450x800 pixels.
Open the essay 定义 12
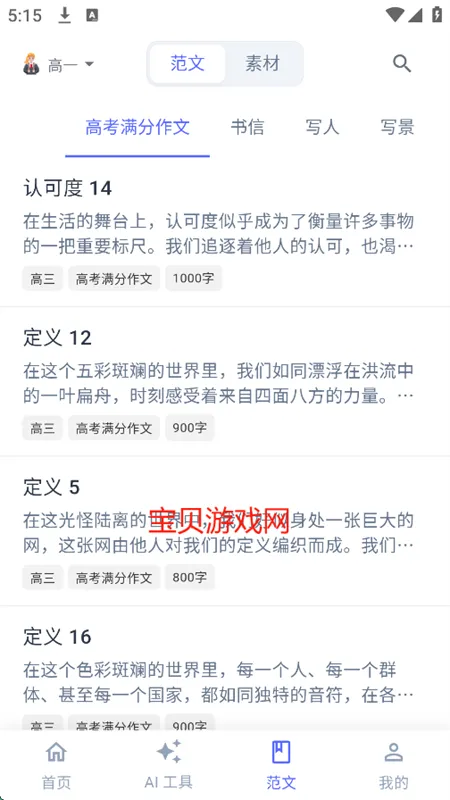225,382
